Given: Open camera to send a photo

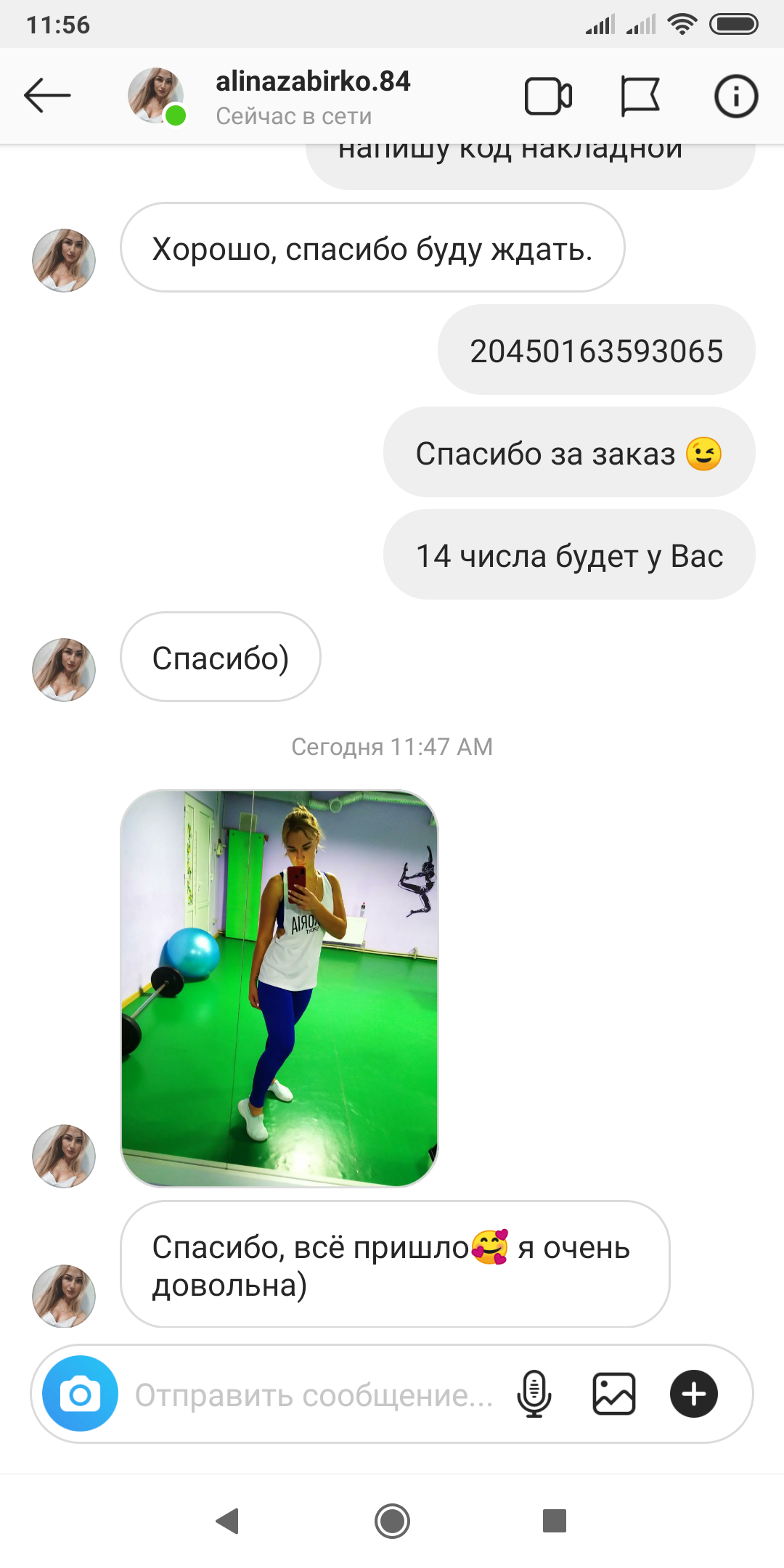Looking at the screenshot, I should click(80, 1394).
